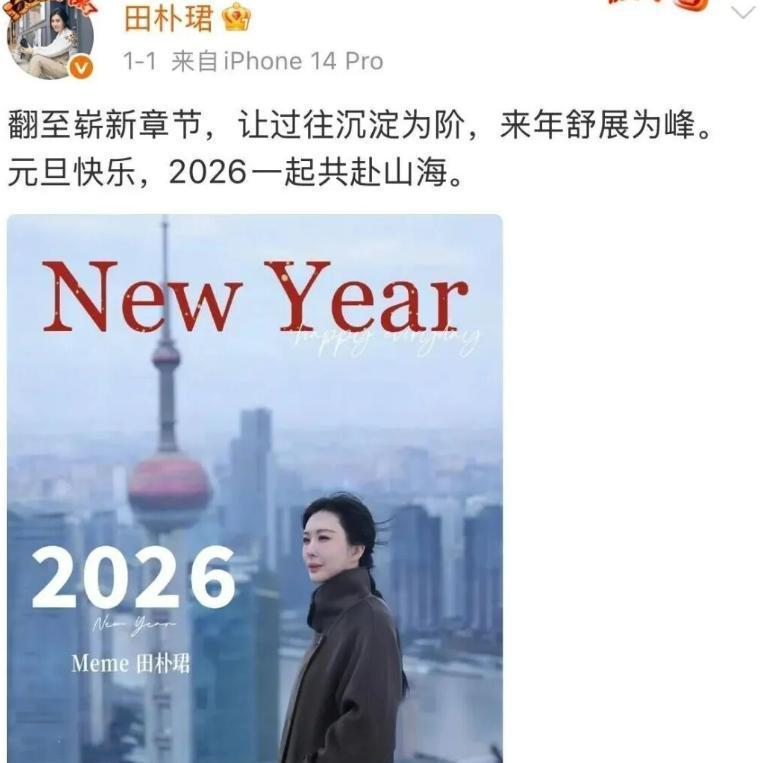Open the New Year 2026 post image
Image resolution: width=771 pixels, height=763 pixels.
(255, 488)
